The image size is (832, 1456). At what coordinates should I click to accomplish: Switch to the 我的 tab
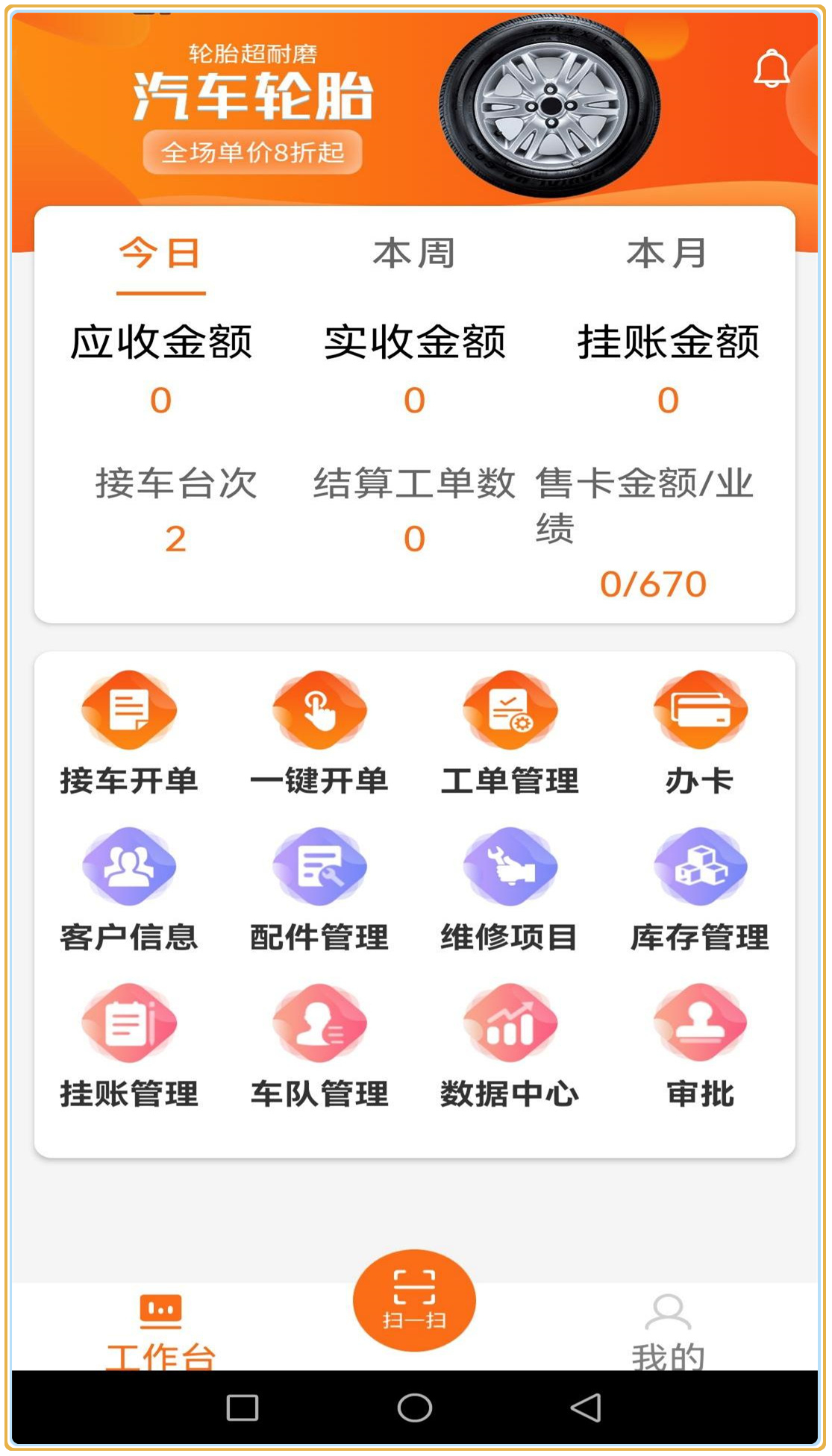[667, 1331]
